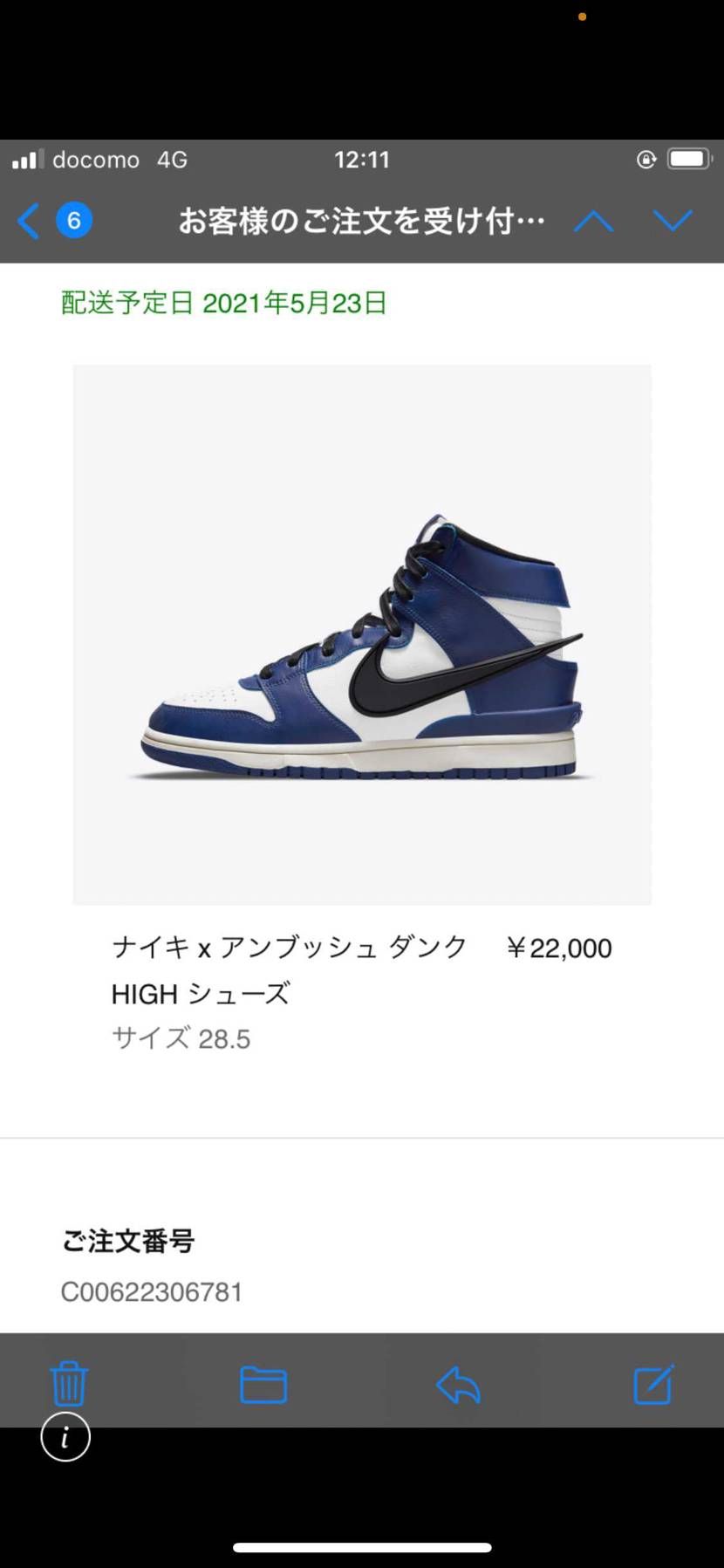Tap the orientation lock icon in the status bar
724x1568 pixels.
(645, 159)
